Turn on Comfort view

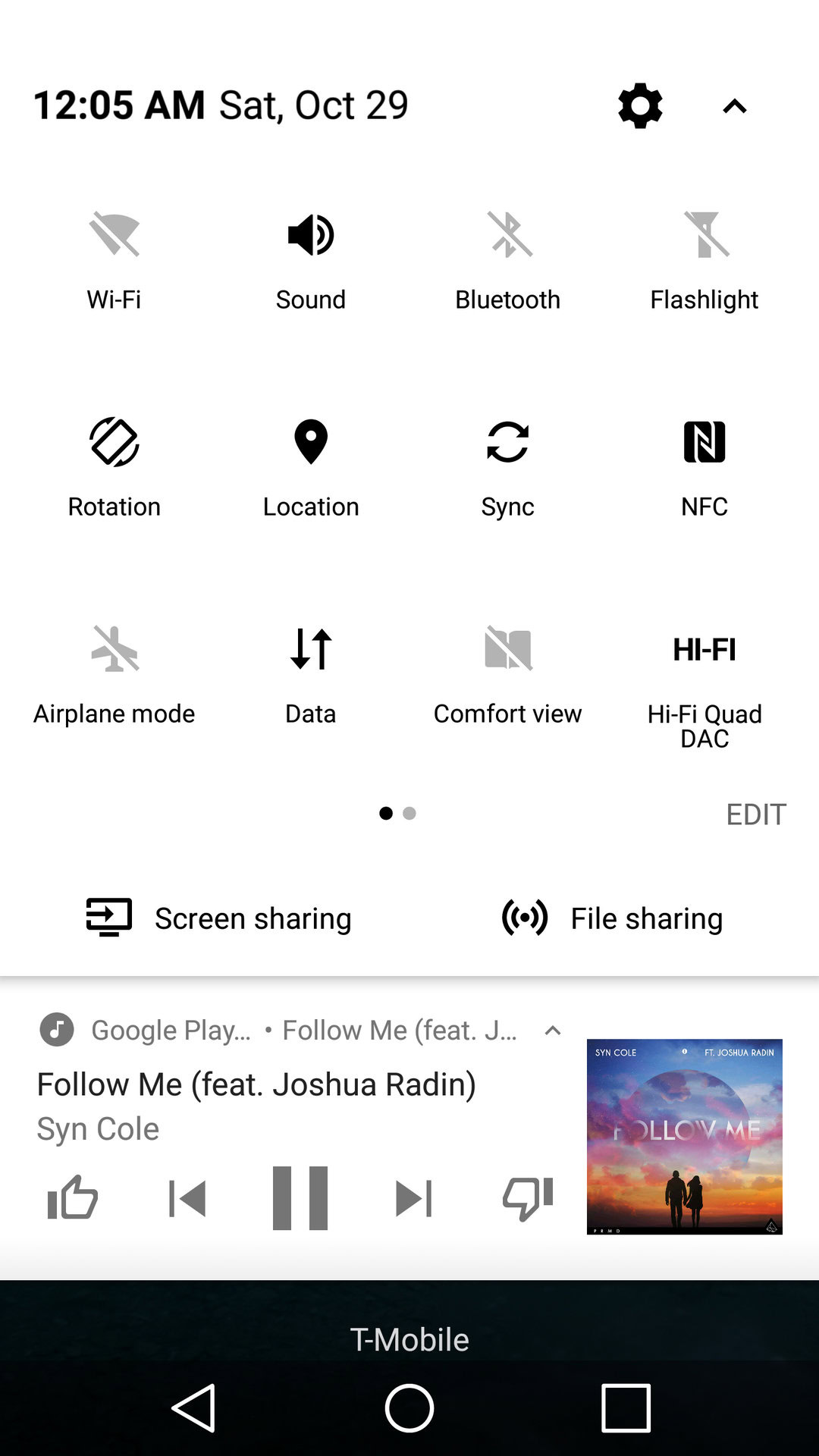(508, 649)
